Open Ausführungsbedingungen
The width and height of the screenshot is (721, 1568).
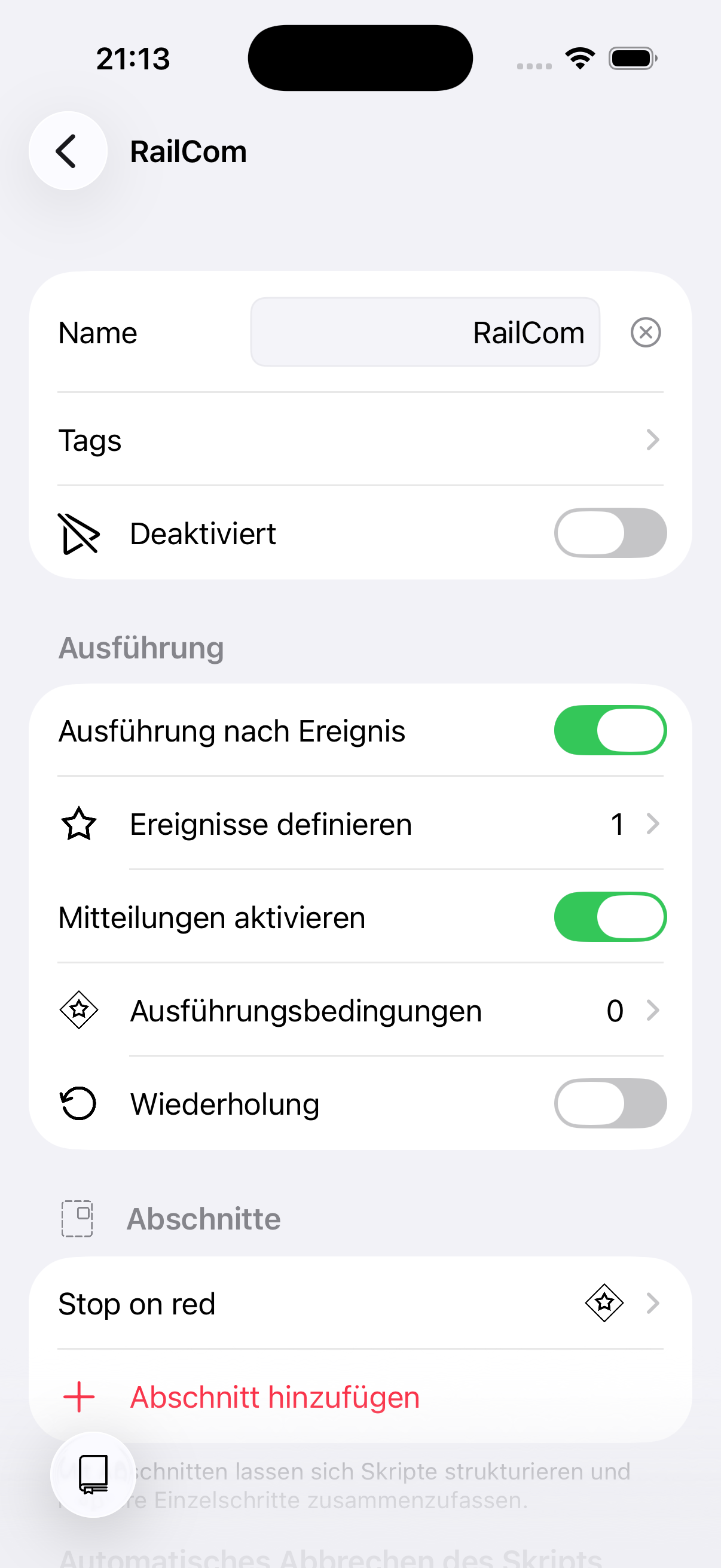tap(360, 1011)
